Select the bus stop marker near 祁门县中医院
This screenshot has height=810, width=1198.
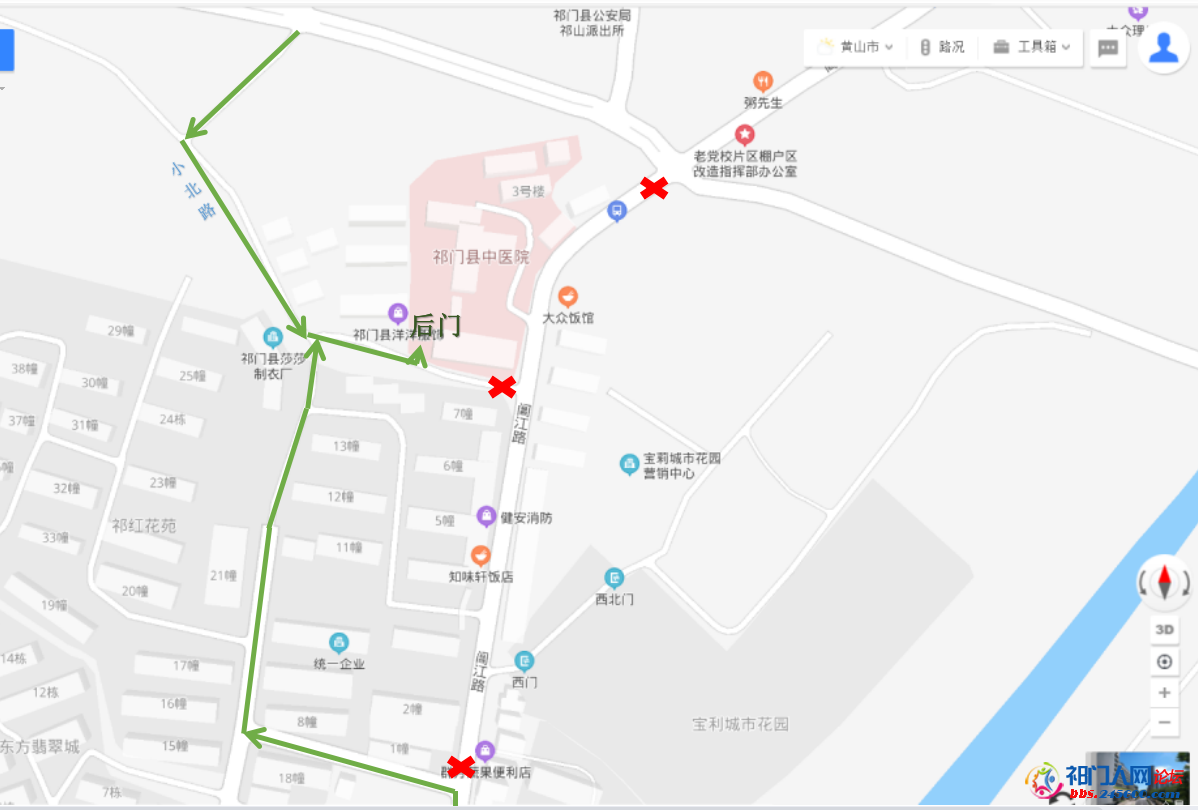617,211
